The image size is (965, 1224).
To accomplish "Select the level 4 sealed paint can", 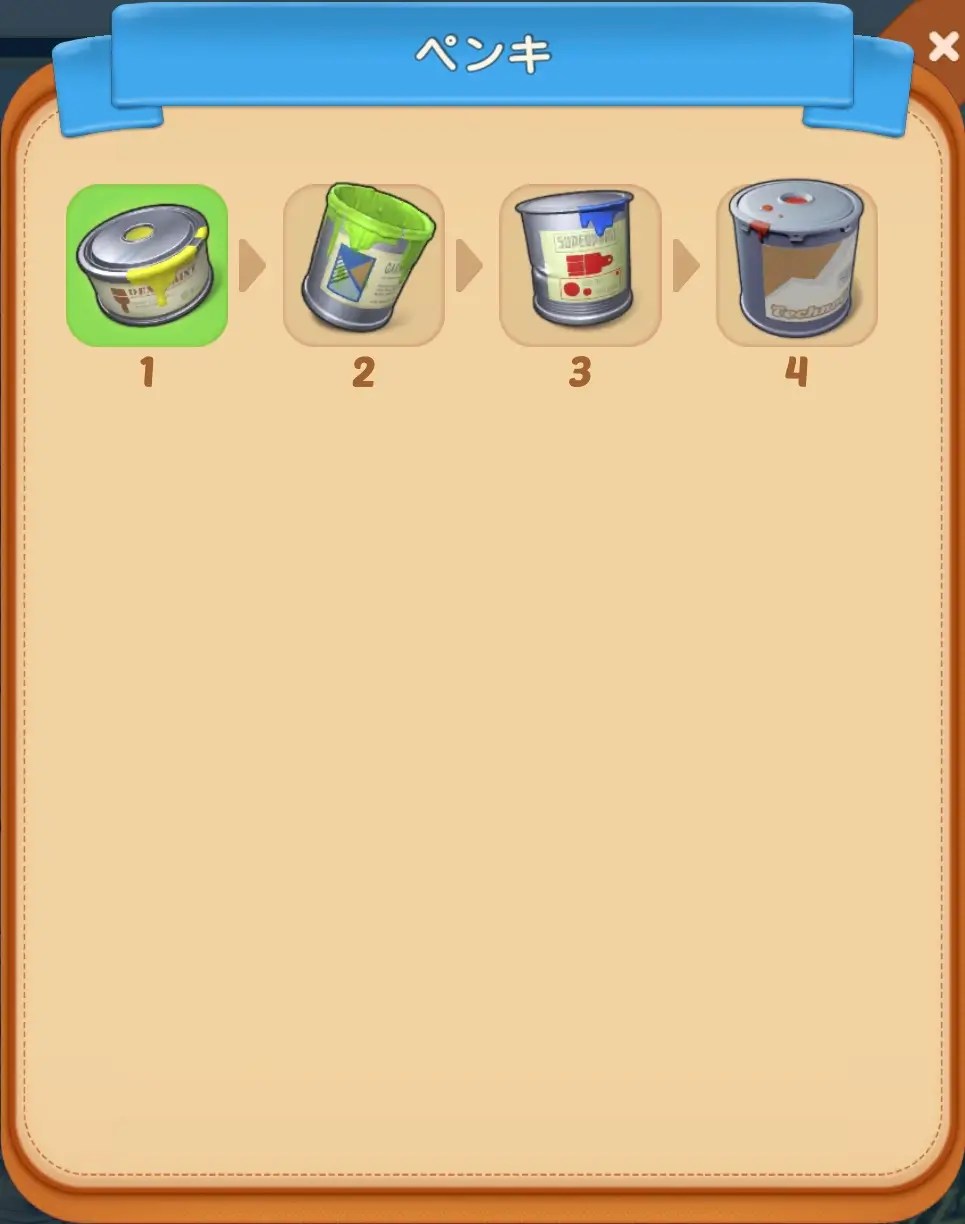I will [796, 265].
